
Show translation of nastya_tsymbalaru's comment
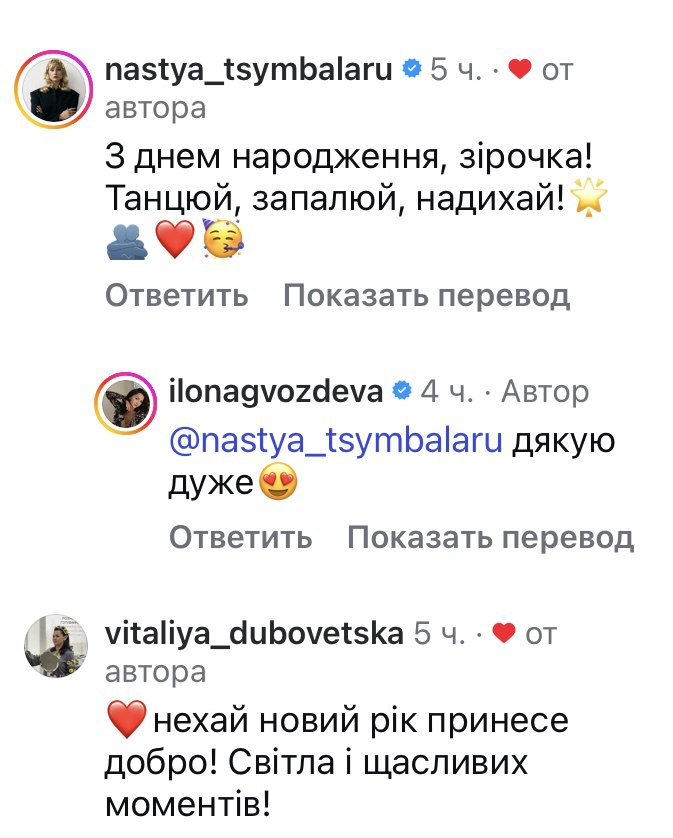coord(426,296)
